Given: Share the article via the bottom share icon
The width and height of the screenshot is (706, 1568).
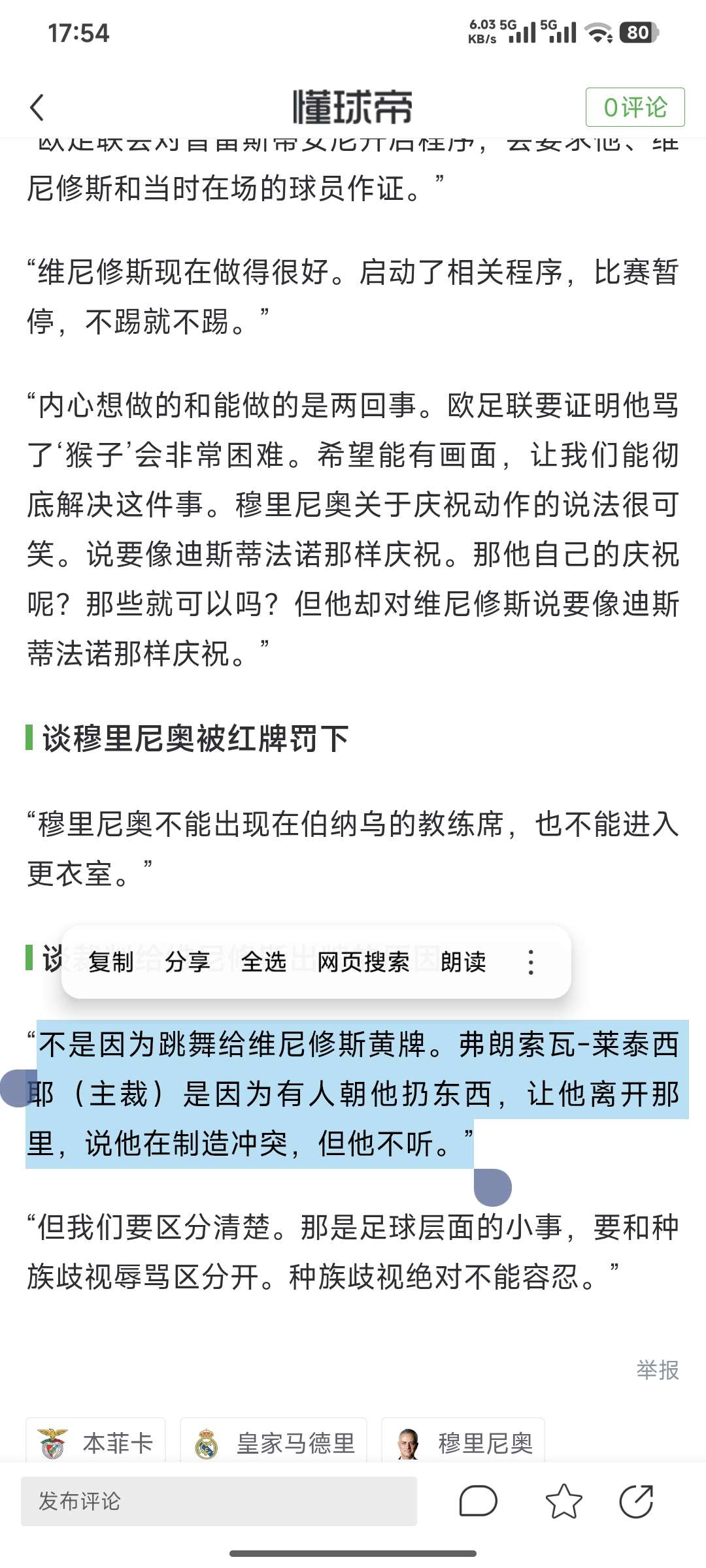Looking at the screenshot, I should pyautogui.click(x=636, y=1501).
